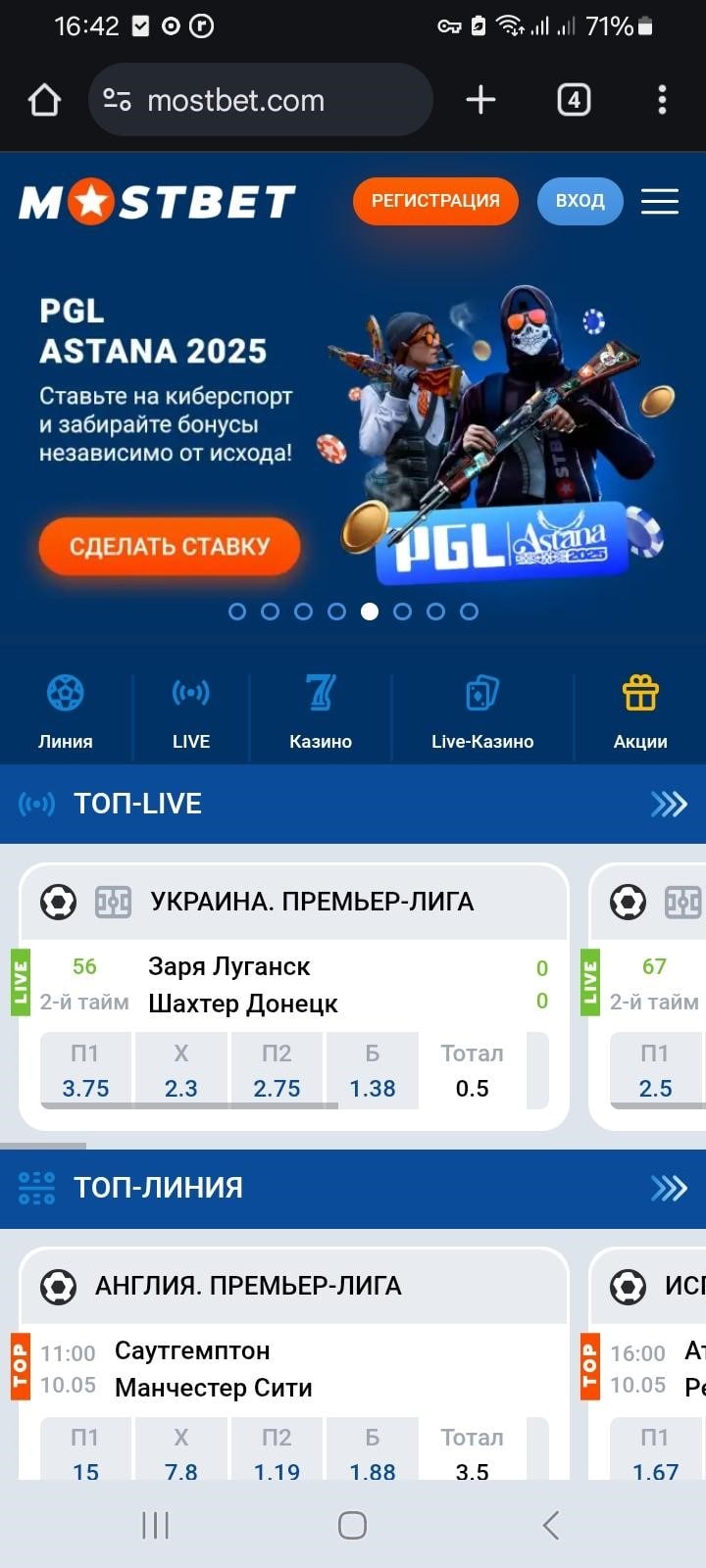This screenshot has width=706, height=1568.
Task: Select П1 odds 3.75 for Заря Луганск
Action: coord(85,1071)
